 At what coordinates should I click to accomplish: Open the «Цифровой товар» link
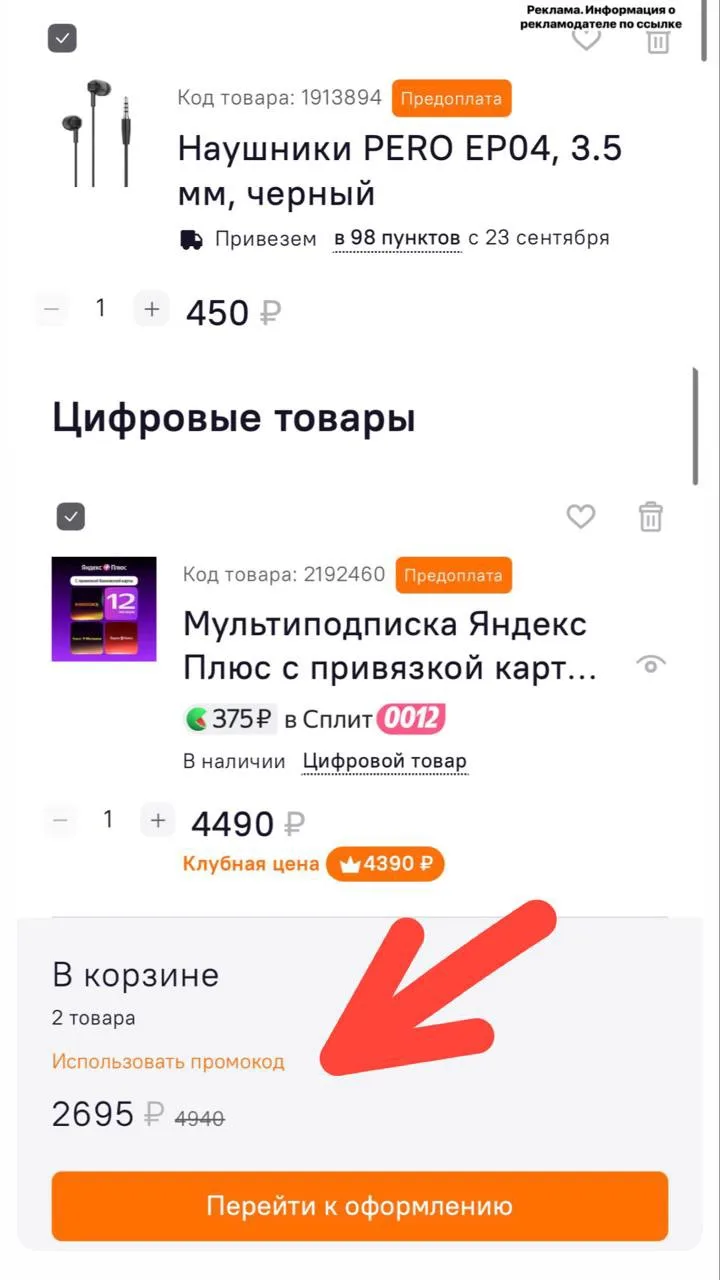[x=385, y=761]
